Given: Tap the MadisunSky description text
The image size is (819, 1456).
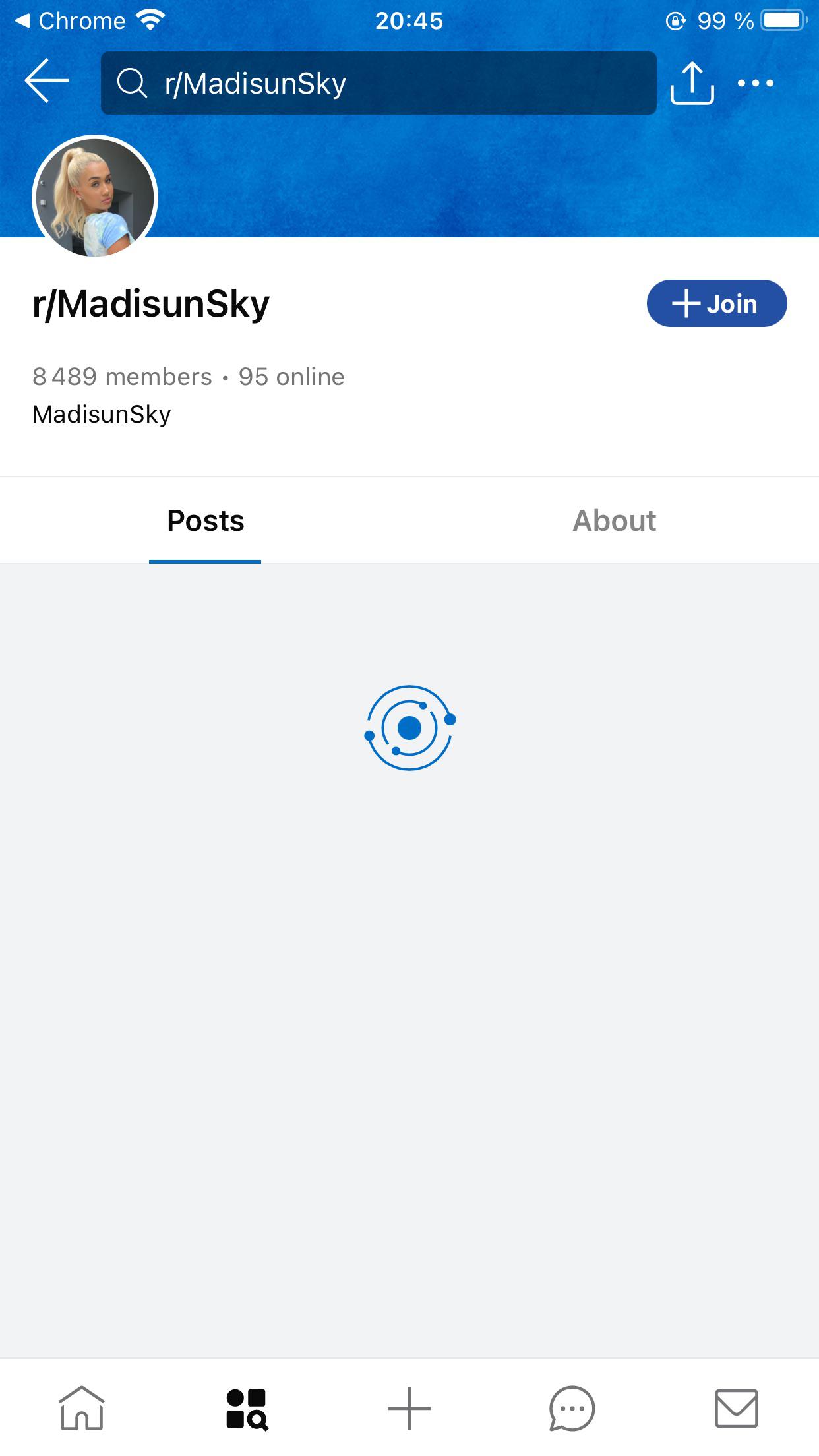Looking at the screenshot, I should coord(102,413).
